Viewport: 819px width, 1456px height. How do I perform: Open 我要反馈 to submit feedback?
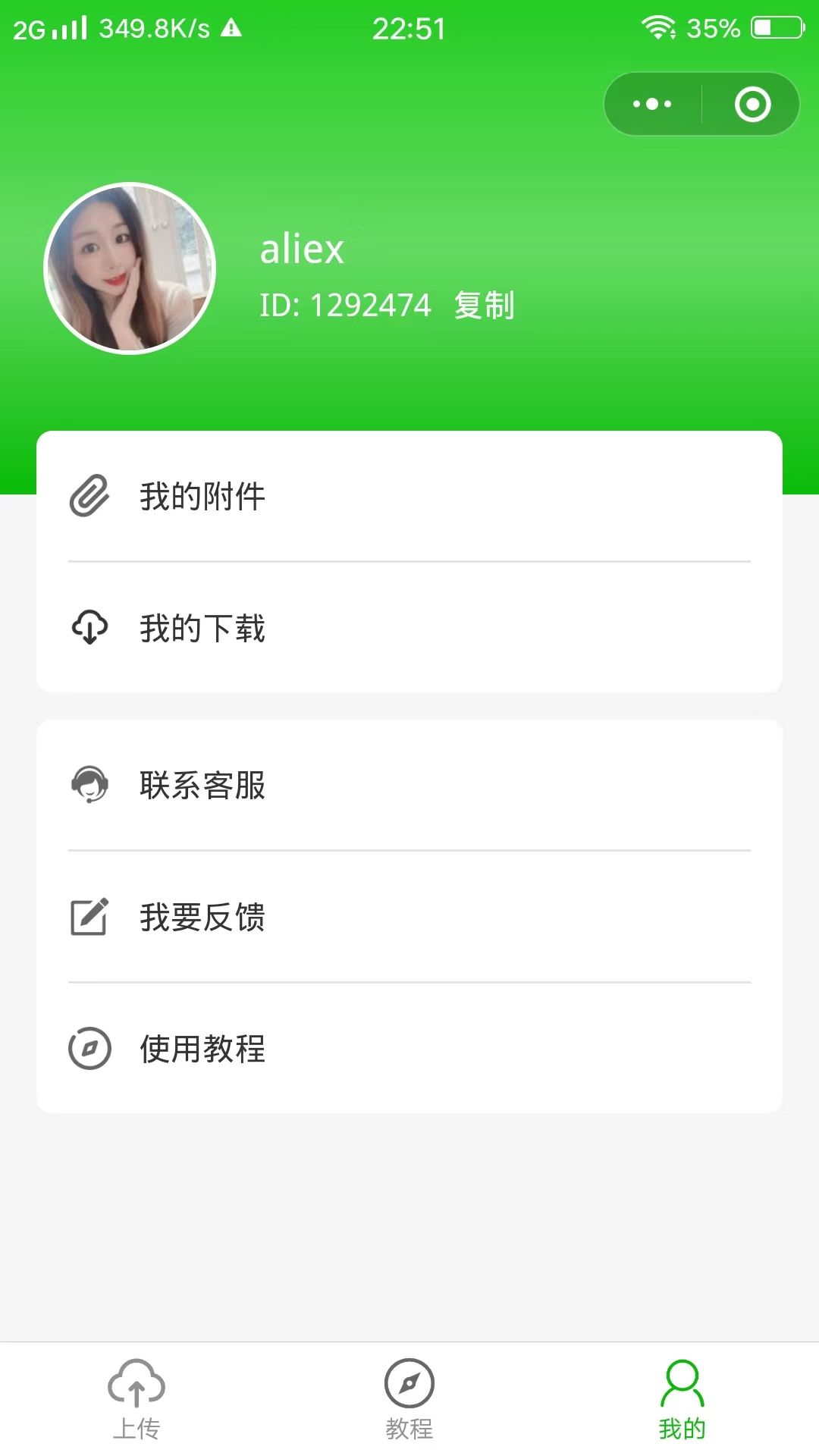coord(202,918)
